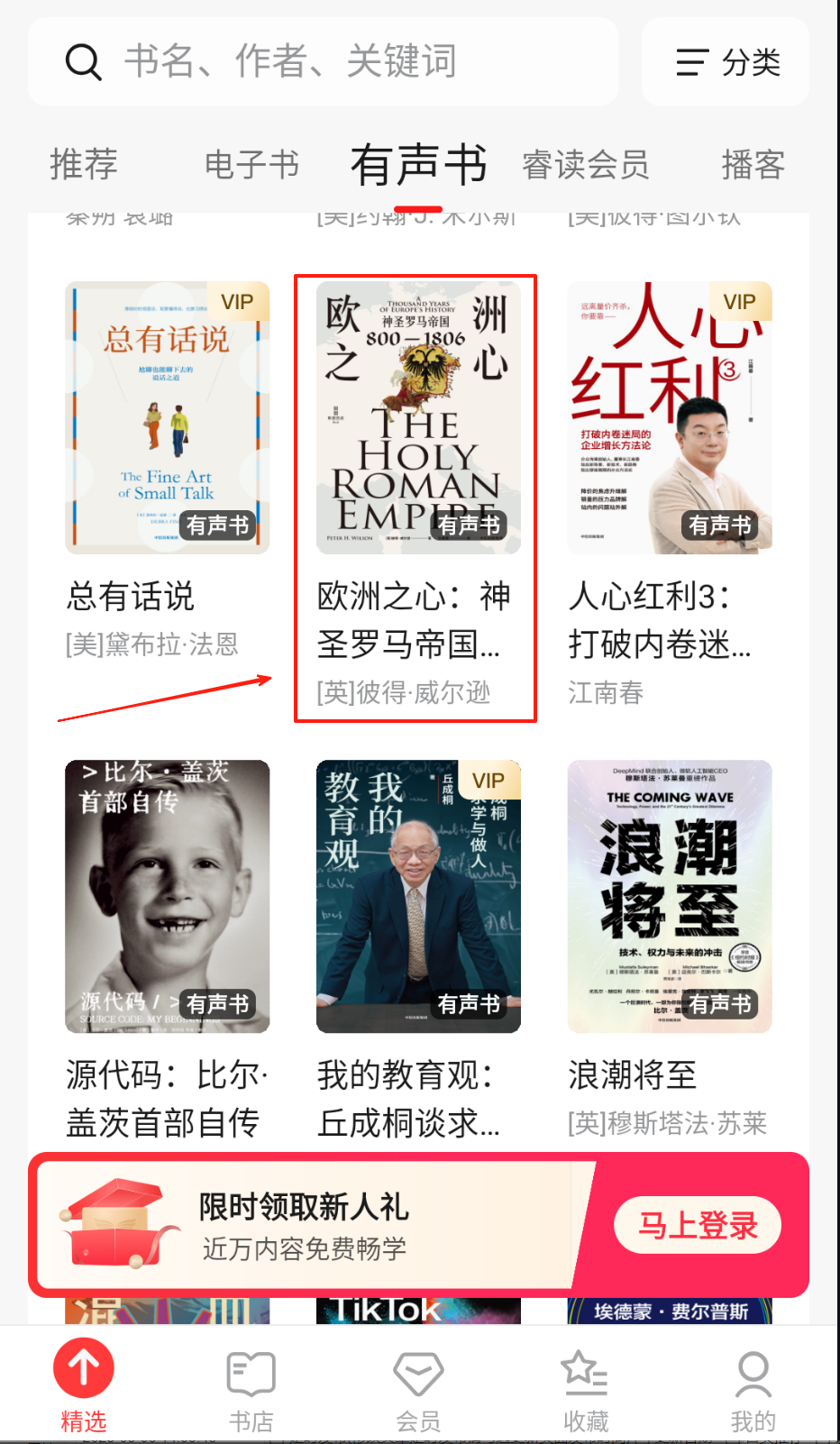Viewport: 840px width, 1444px height.
Task: Open 源代码：比尔·盖茨首部自传
Action: [168, 897]
